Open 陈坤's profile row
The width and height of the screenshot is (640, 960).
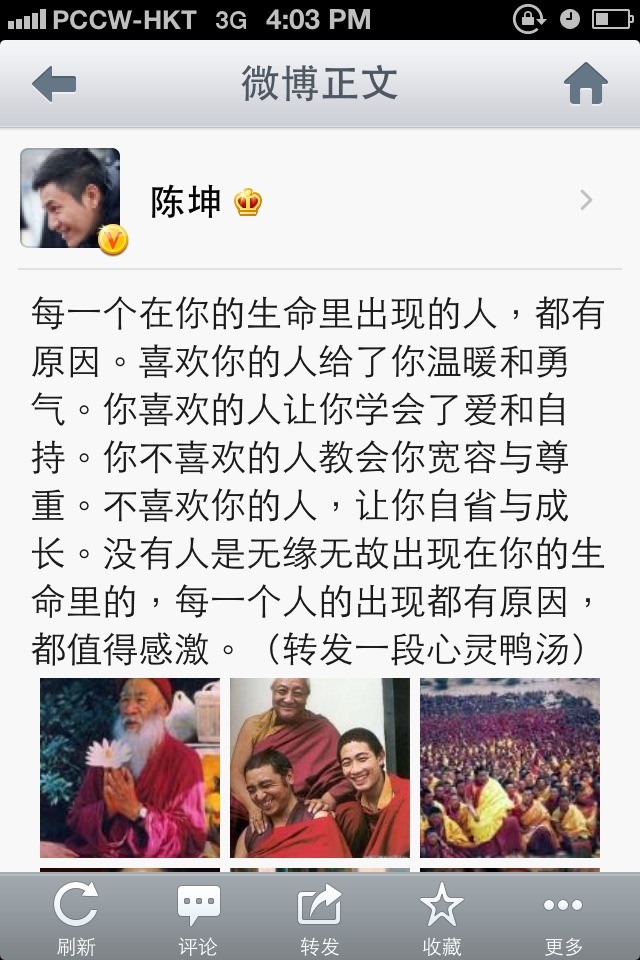(320, 200)
